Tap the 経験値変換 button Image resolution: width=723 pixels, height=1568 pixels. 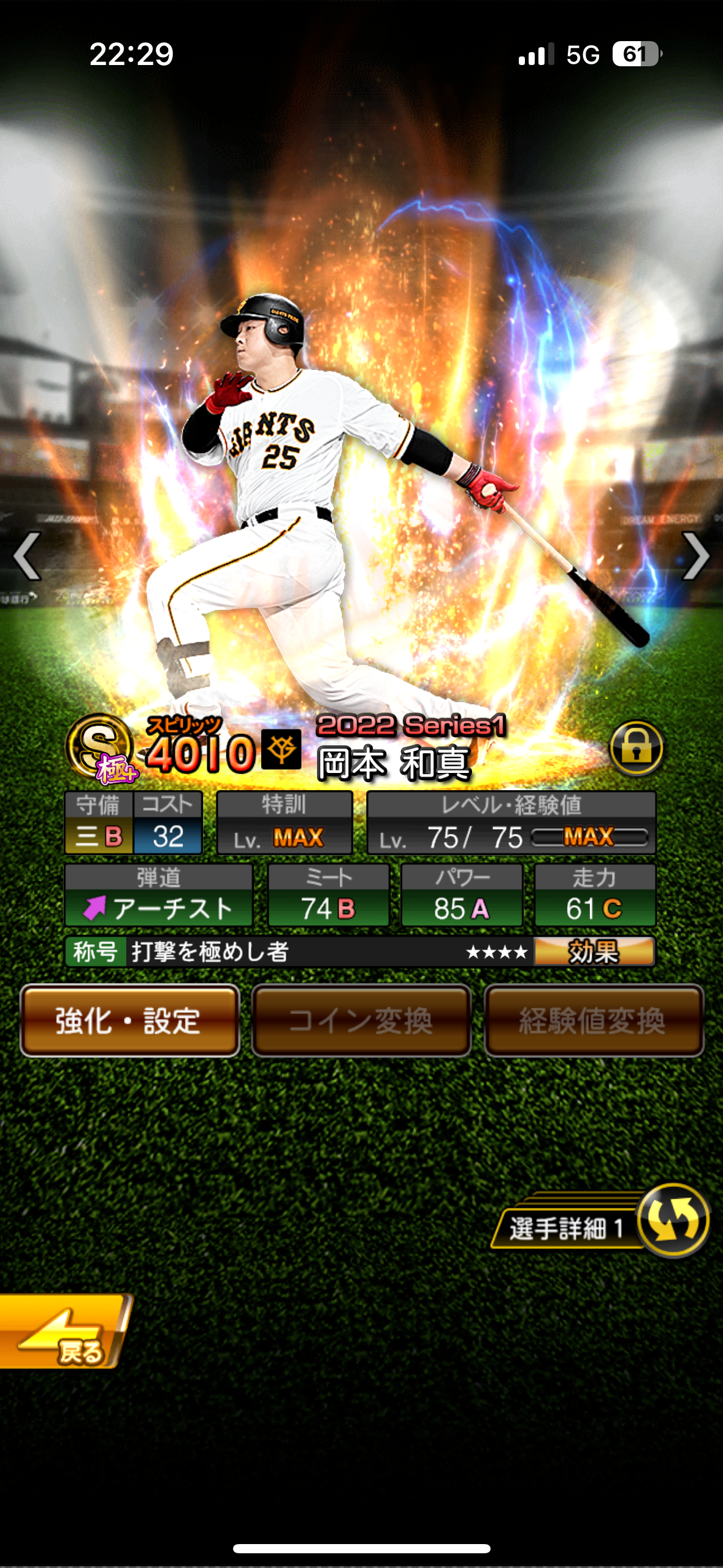click(x=593, y=1021)
